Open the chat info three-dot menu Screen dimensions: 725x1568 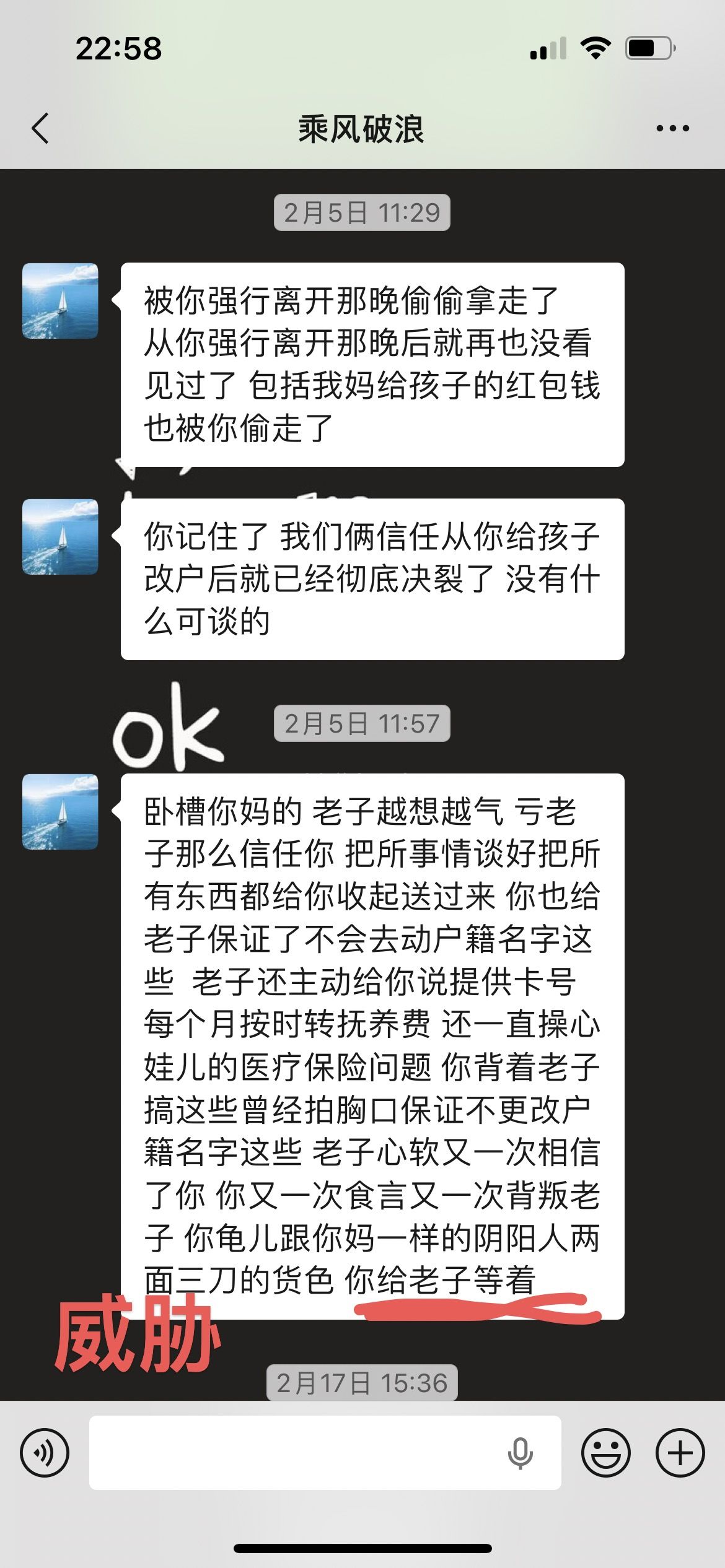click(672, 129)
